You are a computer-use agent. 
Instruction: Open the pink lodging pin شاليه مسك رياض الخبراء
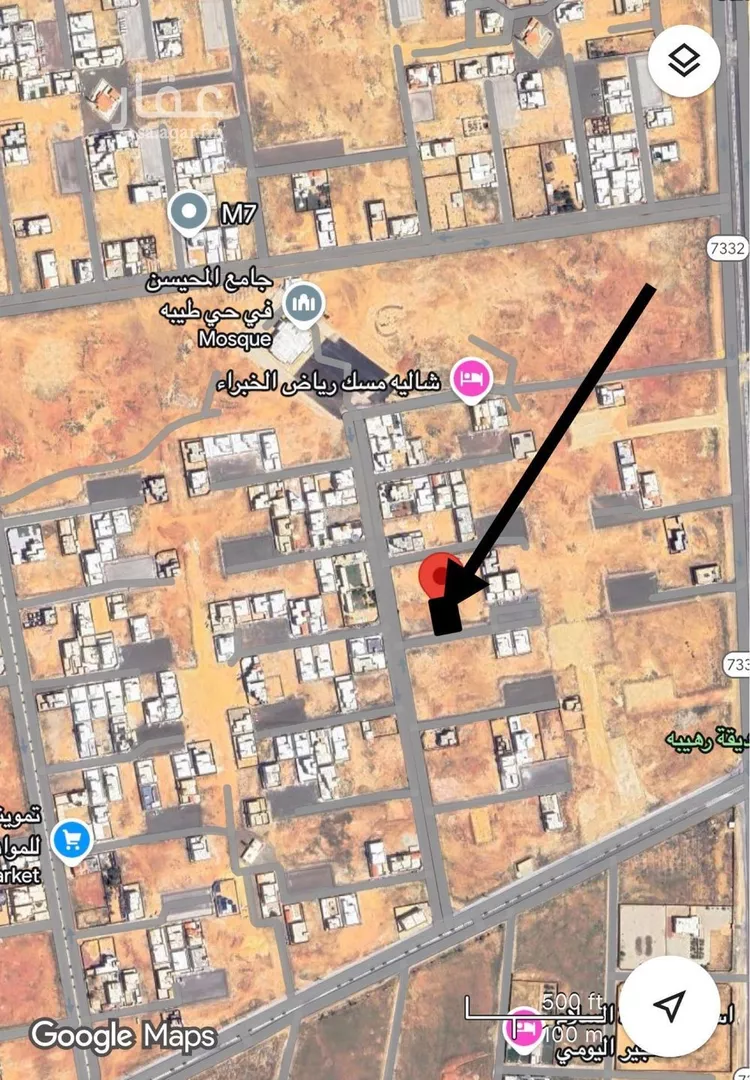coord(469,379)
